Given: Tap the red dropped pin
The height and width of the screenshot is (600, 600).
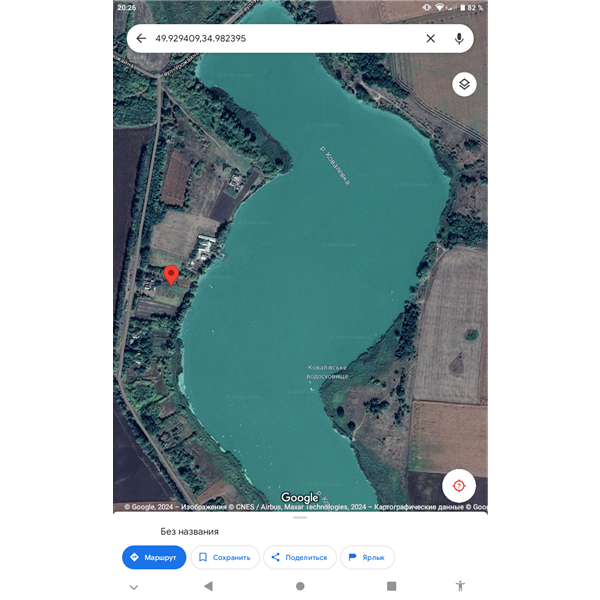Looking at the screenshot, I should (x=171, y=274).
